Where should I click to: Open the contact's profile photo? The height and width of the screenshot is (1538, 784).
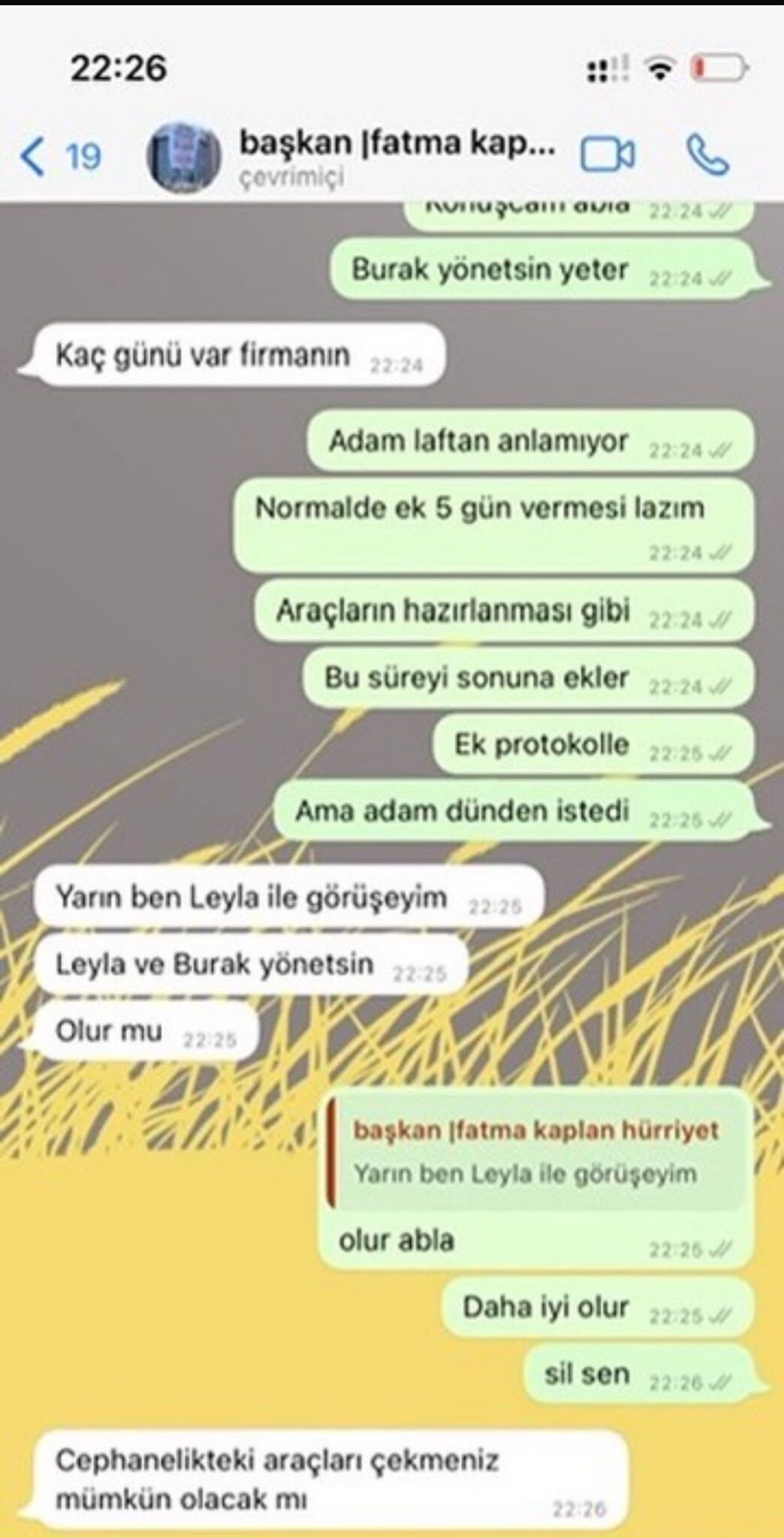(x=184, y=157)
